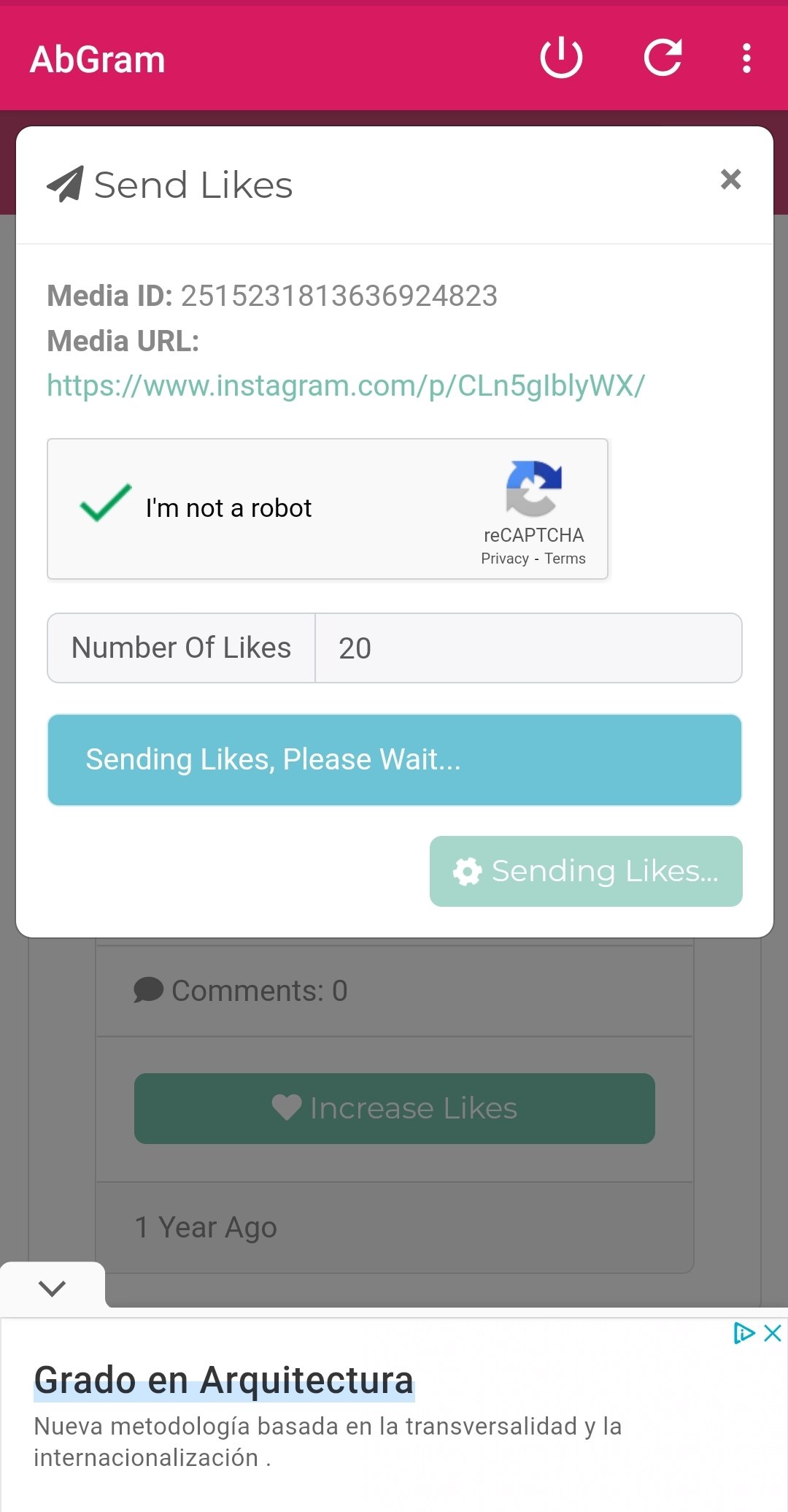Close the Send Likes dialog
This screenshot has width=788, height=1512.
(x=730, y=180)
